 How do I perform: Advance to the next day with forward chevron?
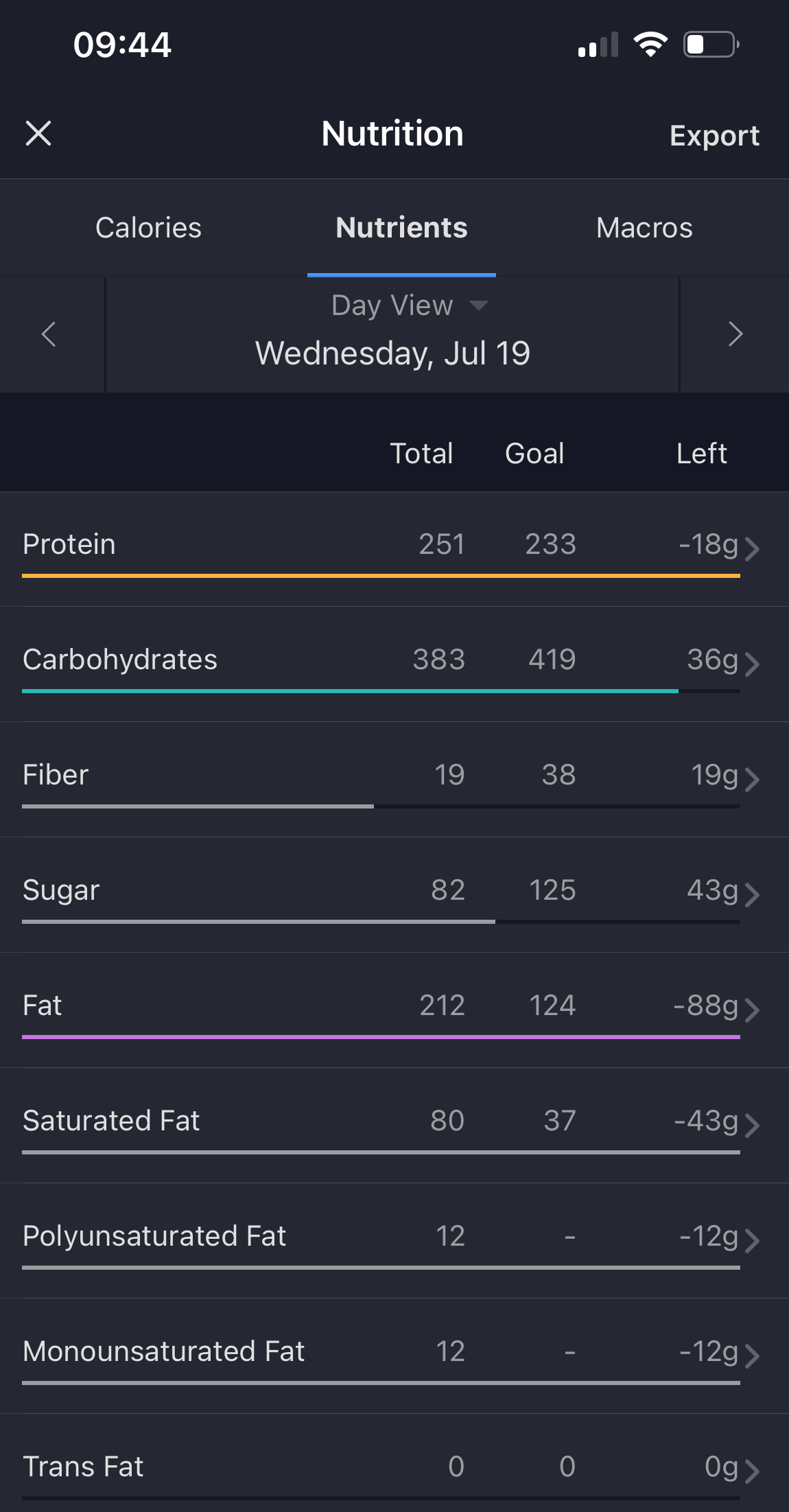click(x=736, y=334)
